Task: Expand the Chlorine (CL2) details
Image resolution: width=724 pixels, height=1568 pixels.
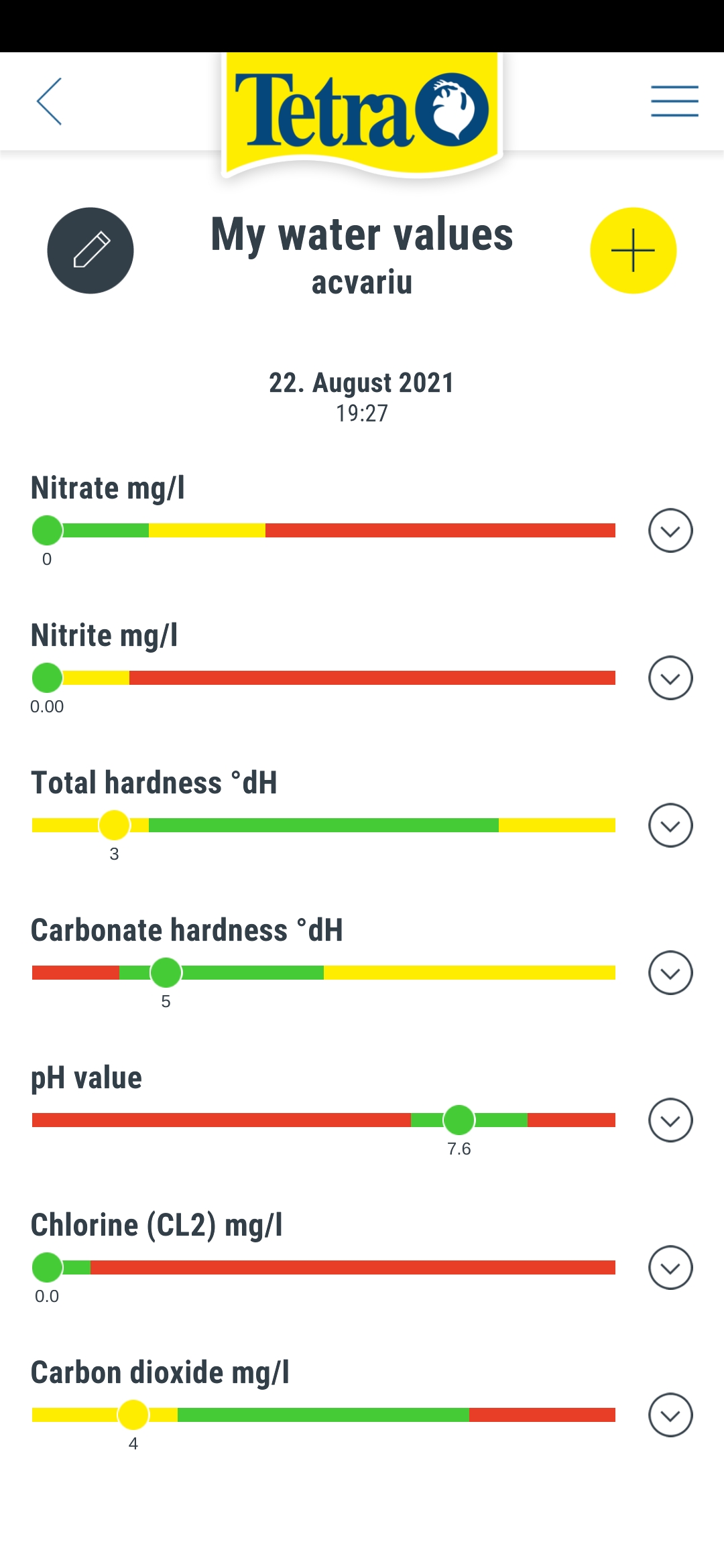Action: [670, 1268]
